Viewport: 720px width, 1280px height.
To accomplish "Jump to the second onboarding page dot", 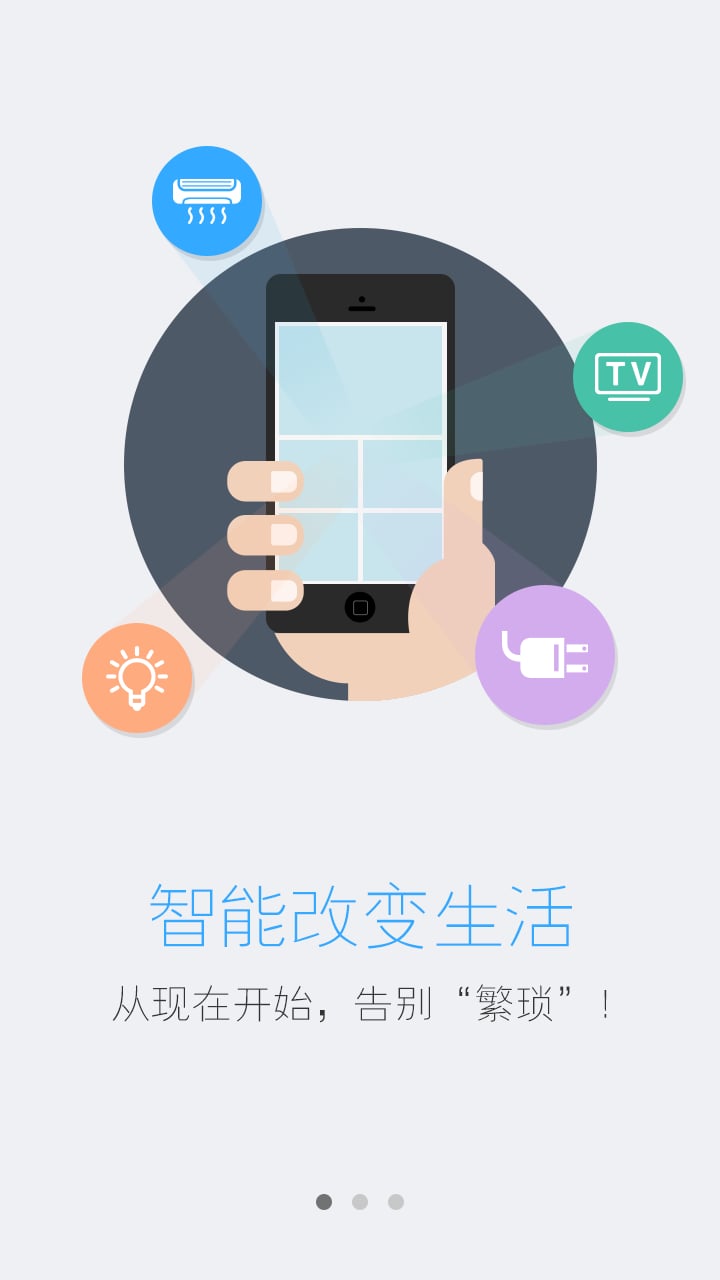I will pyautogui.click(x=360, y=1202).
